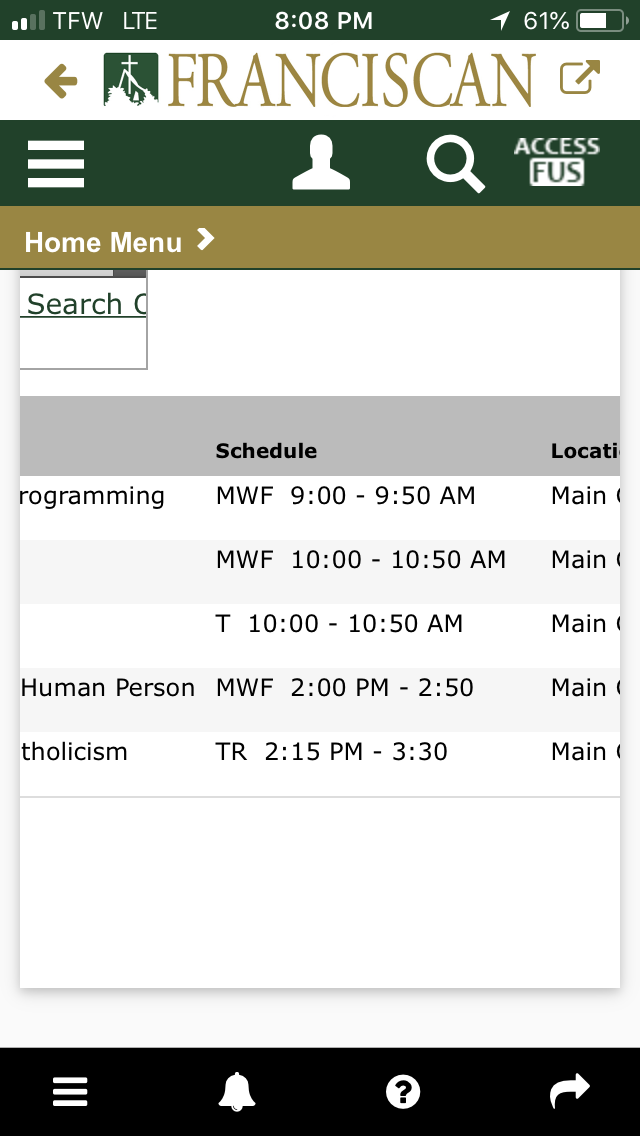Image resolution: width=640 pixels, height=1136 pixels.
Task: Open the bottom bar menu icon
Action: tap(71, 1092)
